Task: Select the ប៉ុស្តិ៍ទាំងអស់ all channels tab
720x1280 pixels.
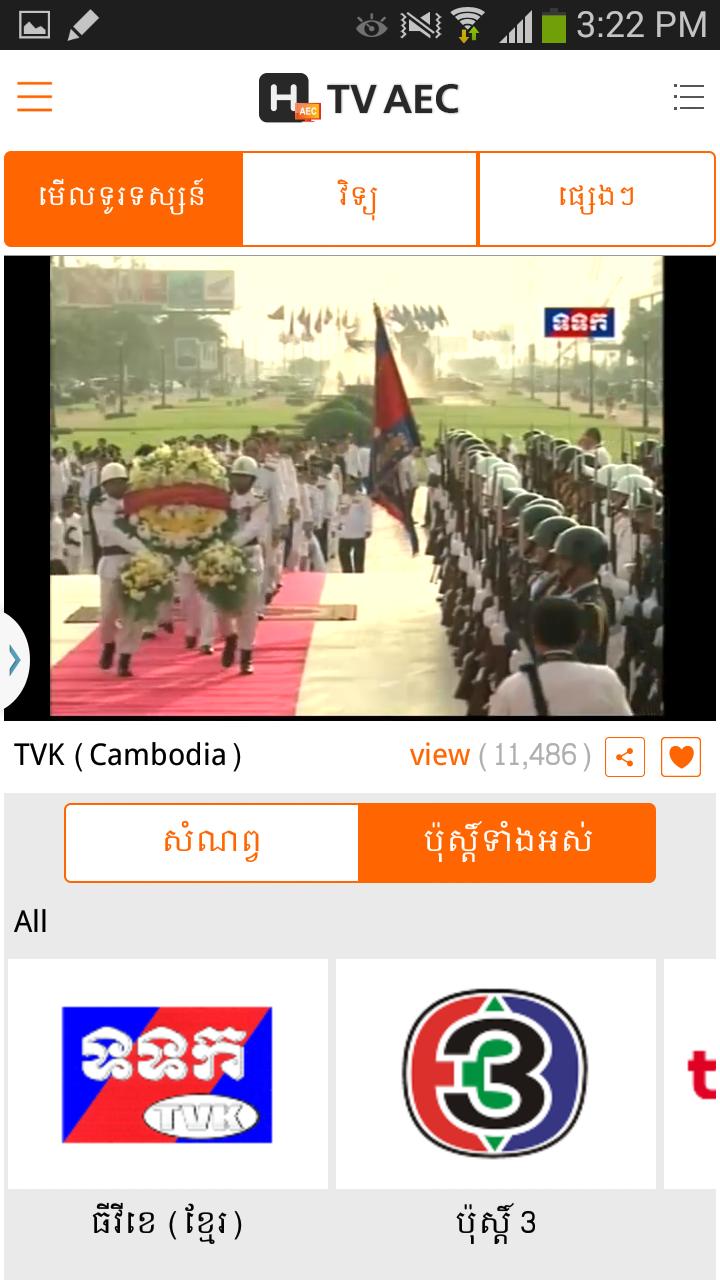Action: pyautogui.click(x=507, y=843)
